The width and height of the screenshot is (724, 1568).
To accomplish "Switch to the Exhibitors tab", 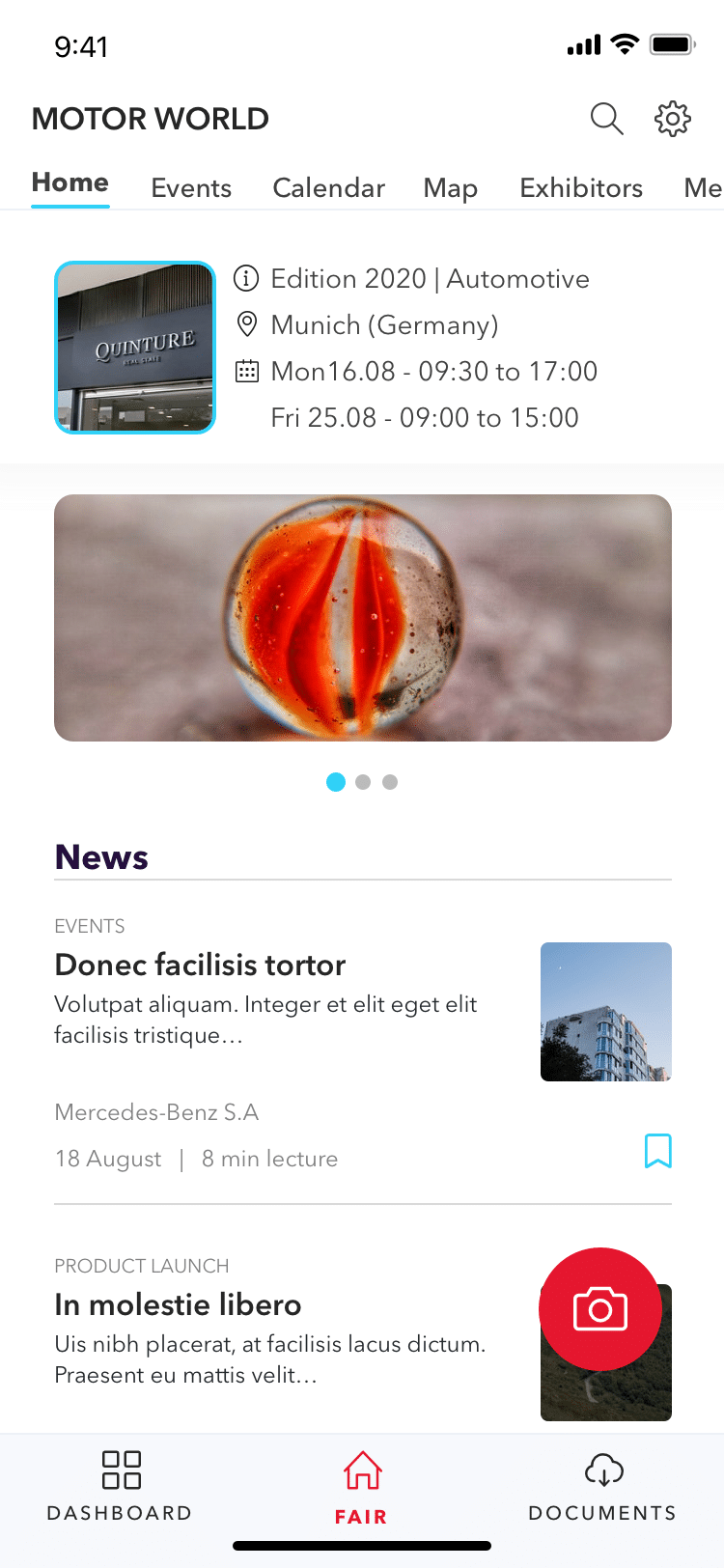I will [581, 187].
